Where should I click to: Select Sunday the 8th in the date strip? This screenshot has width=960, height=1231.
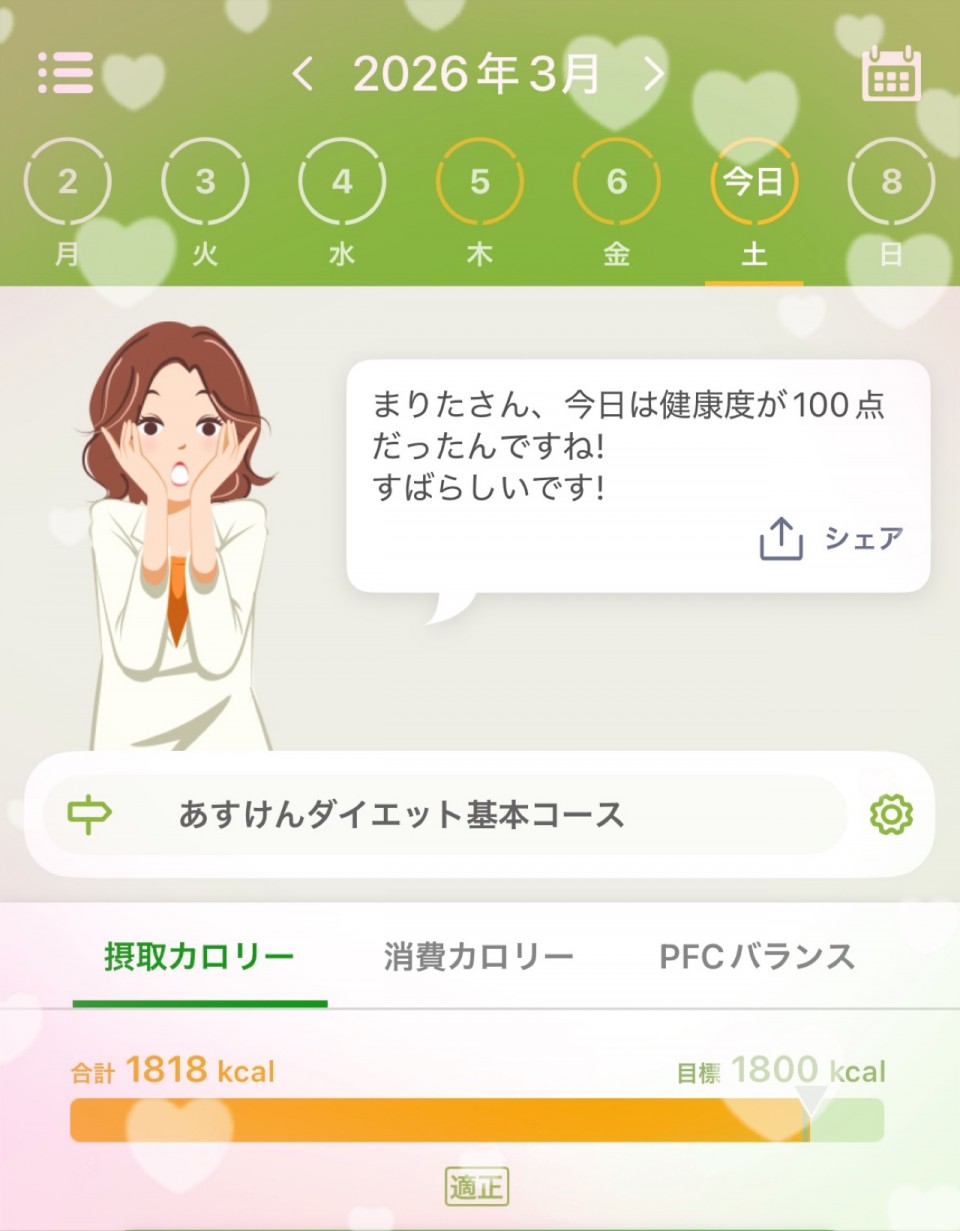tap(890, 182)
